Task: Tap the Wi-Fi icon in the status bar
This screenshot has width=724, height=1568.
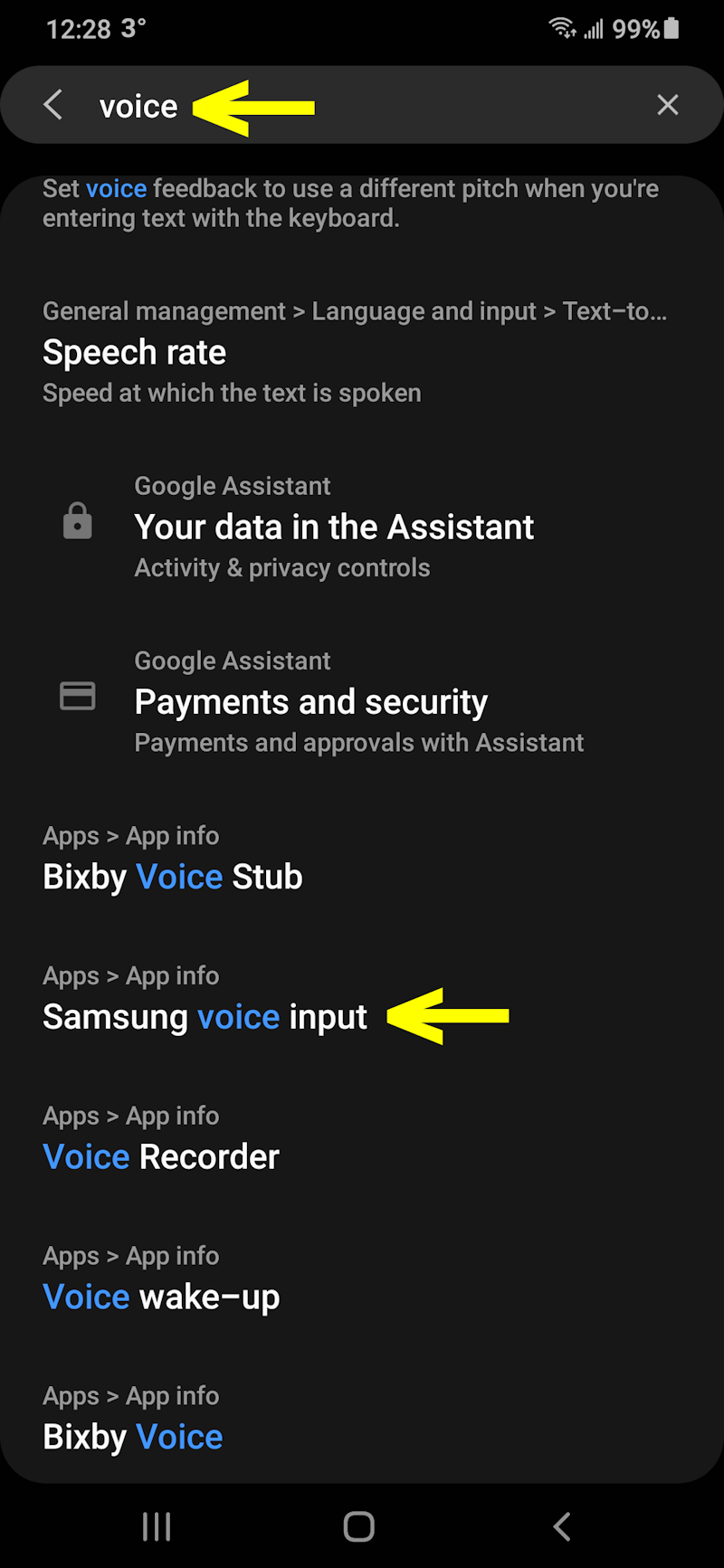Action: tap(562, 28)
